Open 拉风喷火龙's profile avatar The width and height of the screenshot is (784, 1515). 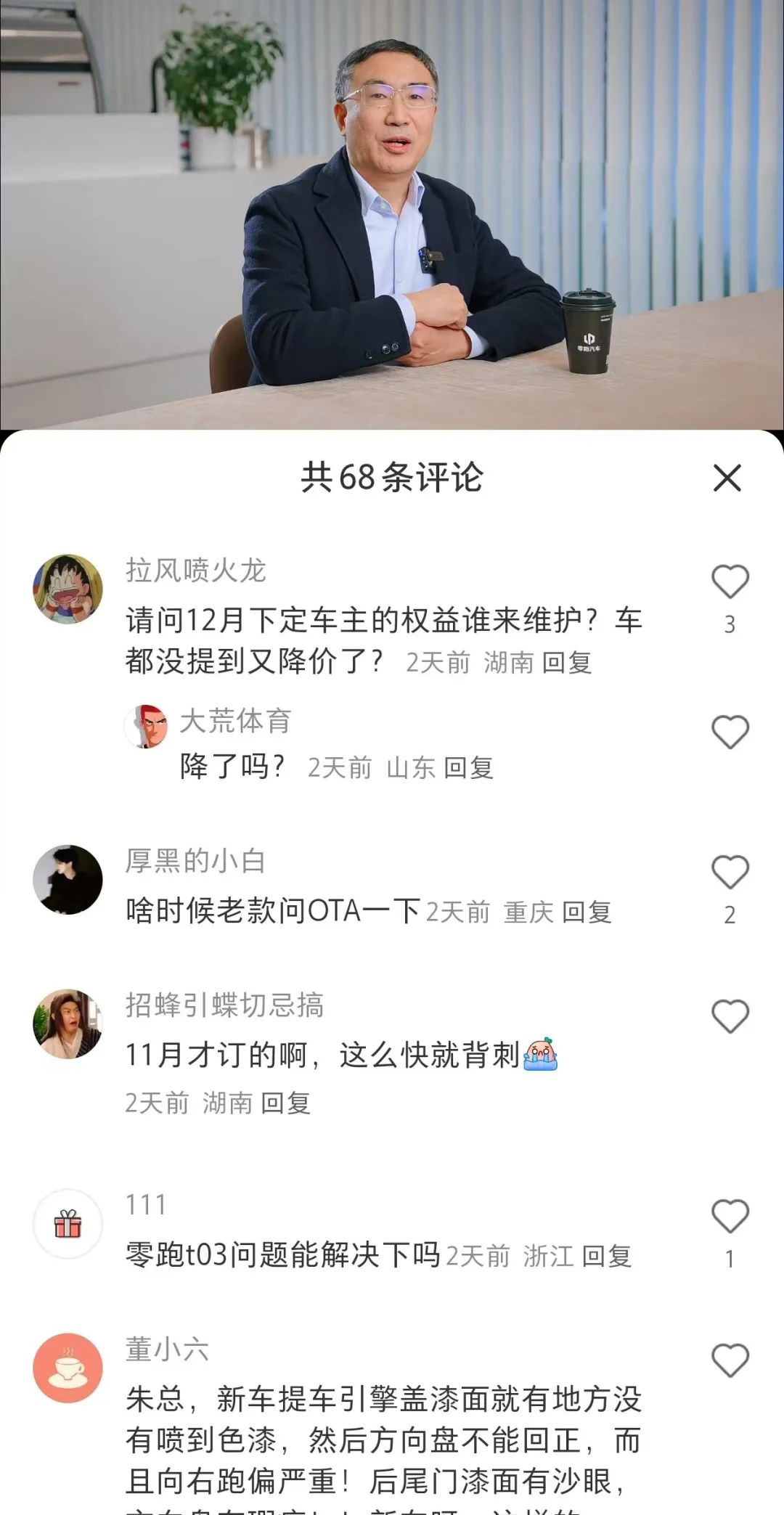68,589
